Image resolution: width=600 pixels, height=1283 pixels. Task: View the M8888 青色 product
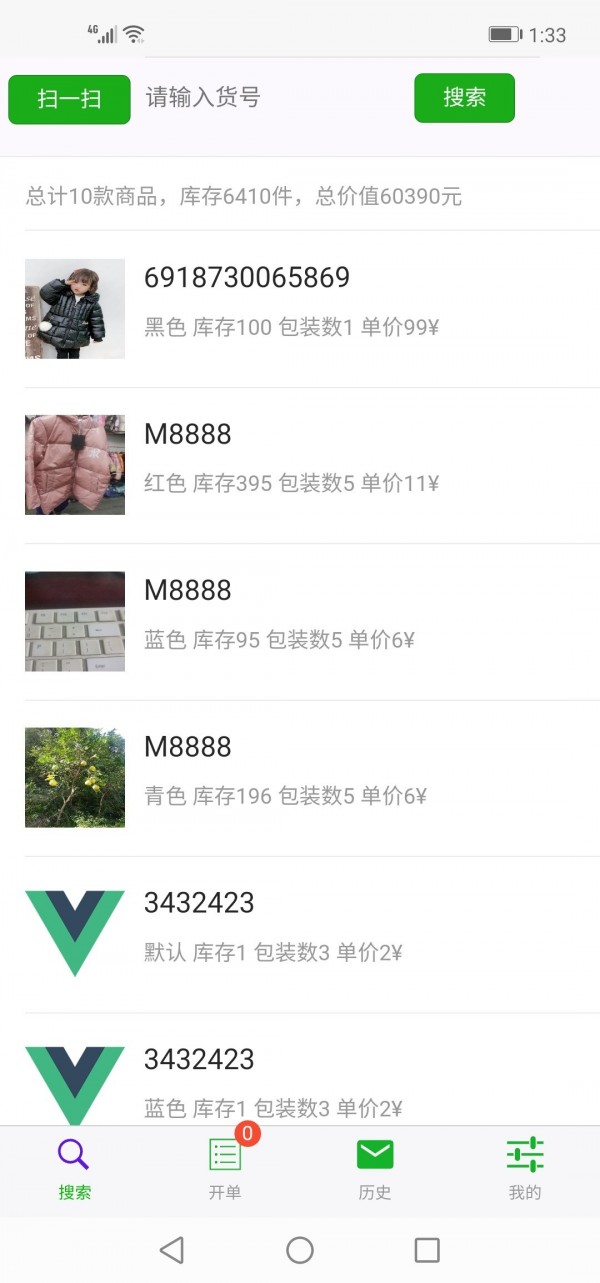(x=300, y=777)
